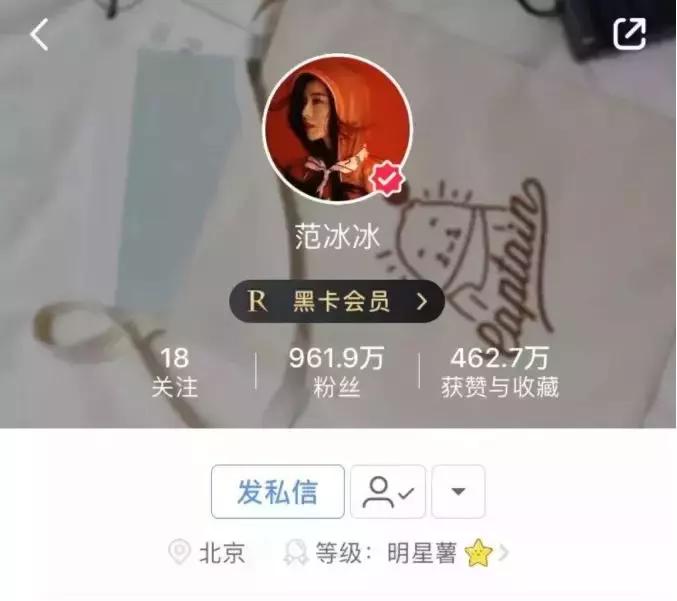View the 961.9万 粉丝 followers list
The height and width of the screenshot is (601, 677).
click(x=337, y=372)
